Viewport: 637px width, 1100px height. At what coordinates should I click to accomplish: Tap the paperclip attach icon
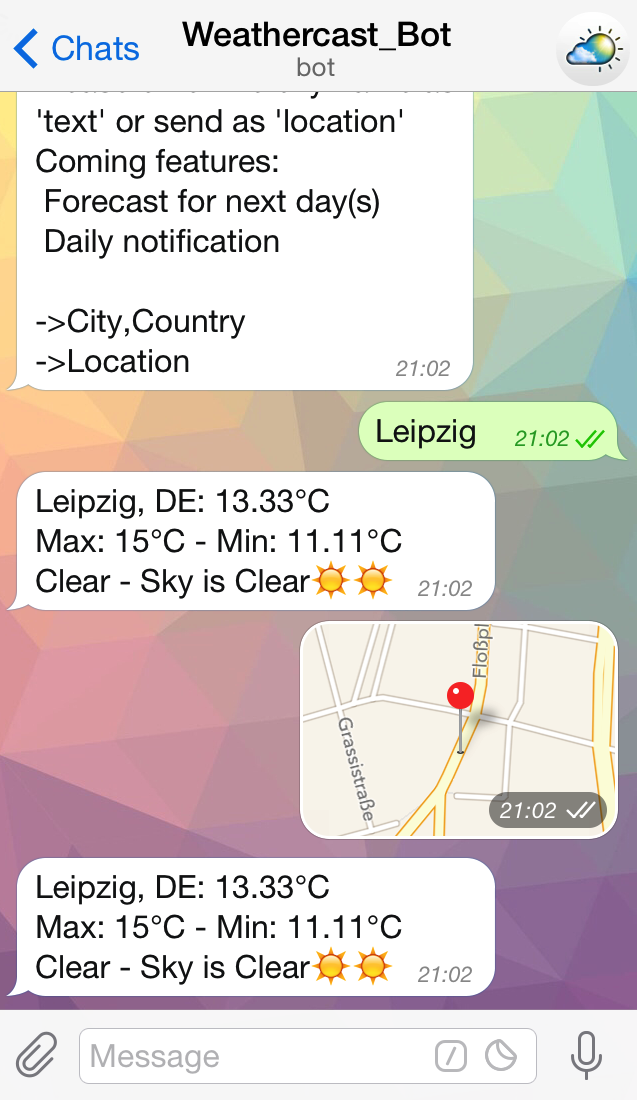[36, 1055]
